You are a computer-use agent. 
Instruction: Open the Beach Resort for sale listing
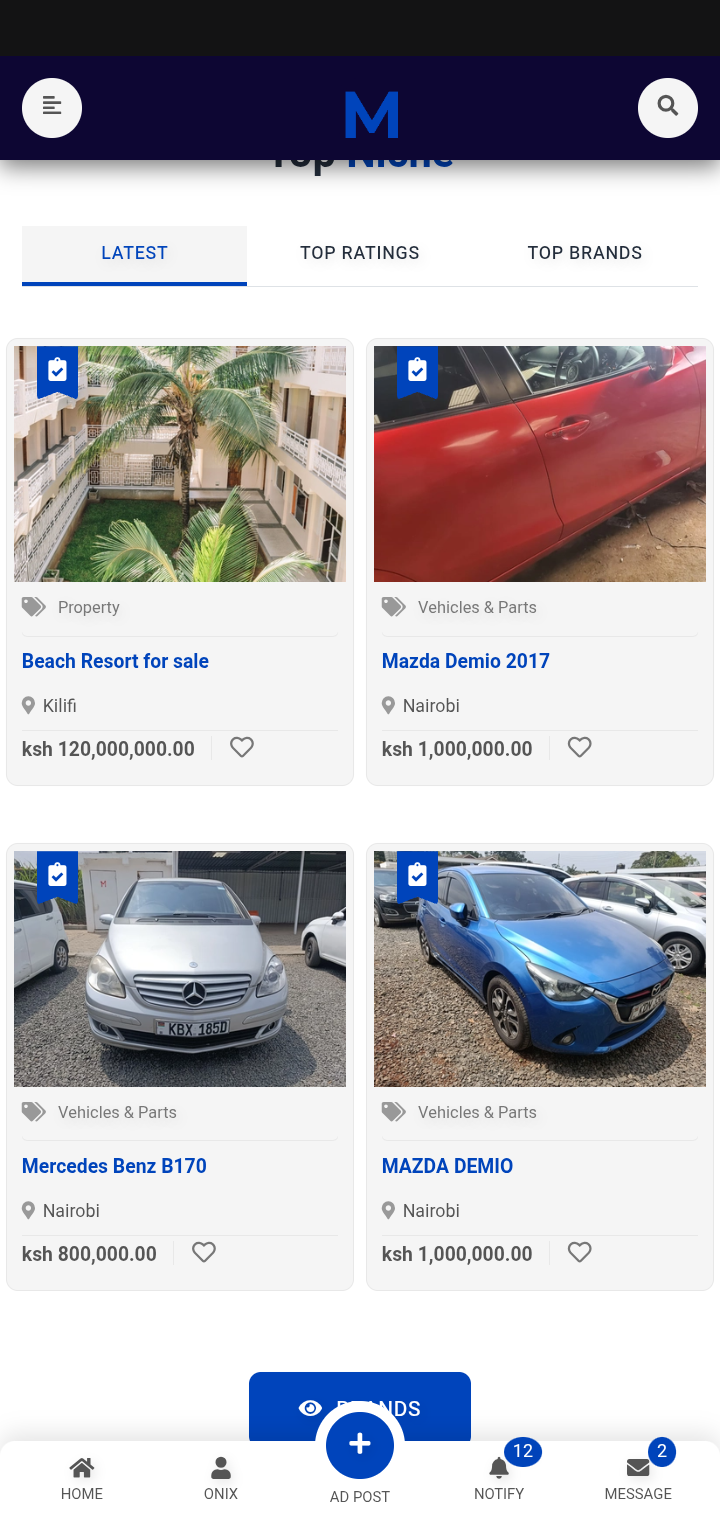click(x=115, y=661)
